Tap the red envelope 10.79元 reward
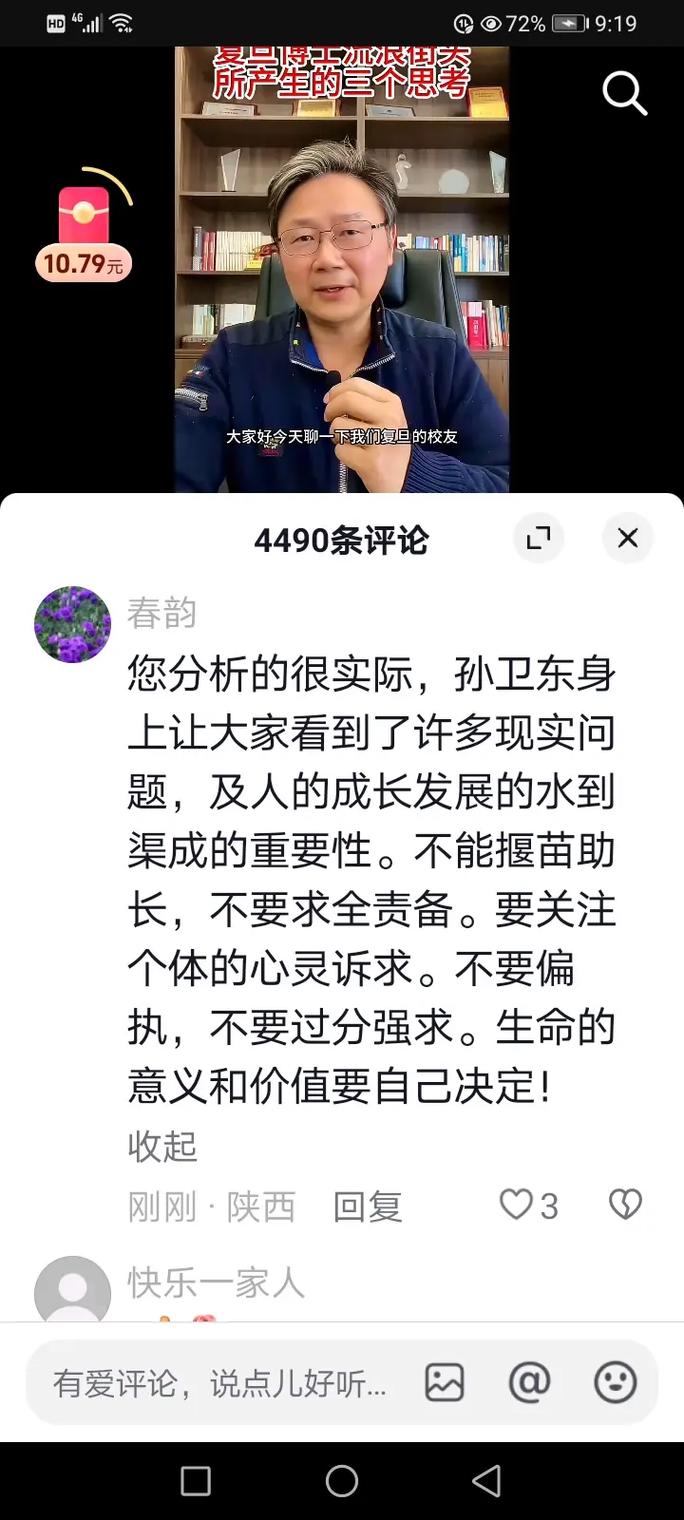 pyautogui.click(x=84, y=230)
